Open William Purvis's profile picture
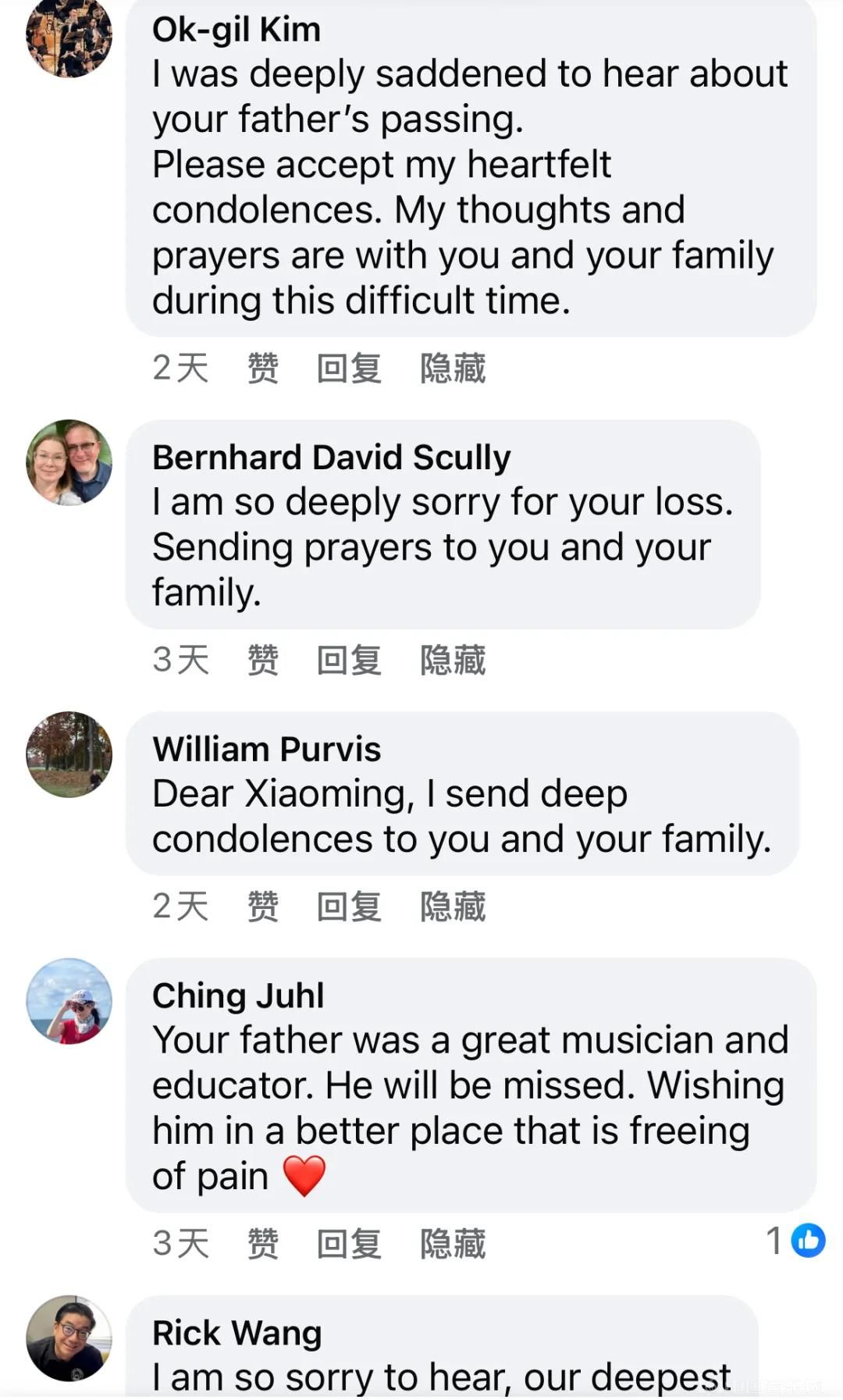The image size is (843, 1400). pyautogui.click(x=69, y=754)
